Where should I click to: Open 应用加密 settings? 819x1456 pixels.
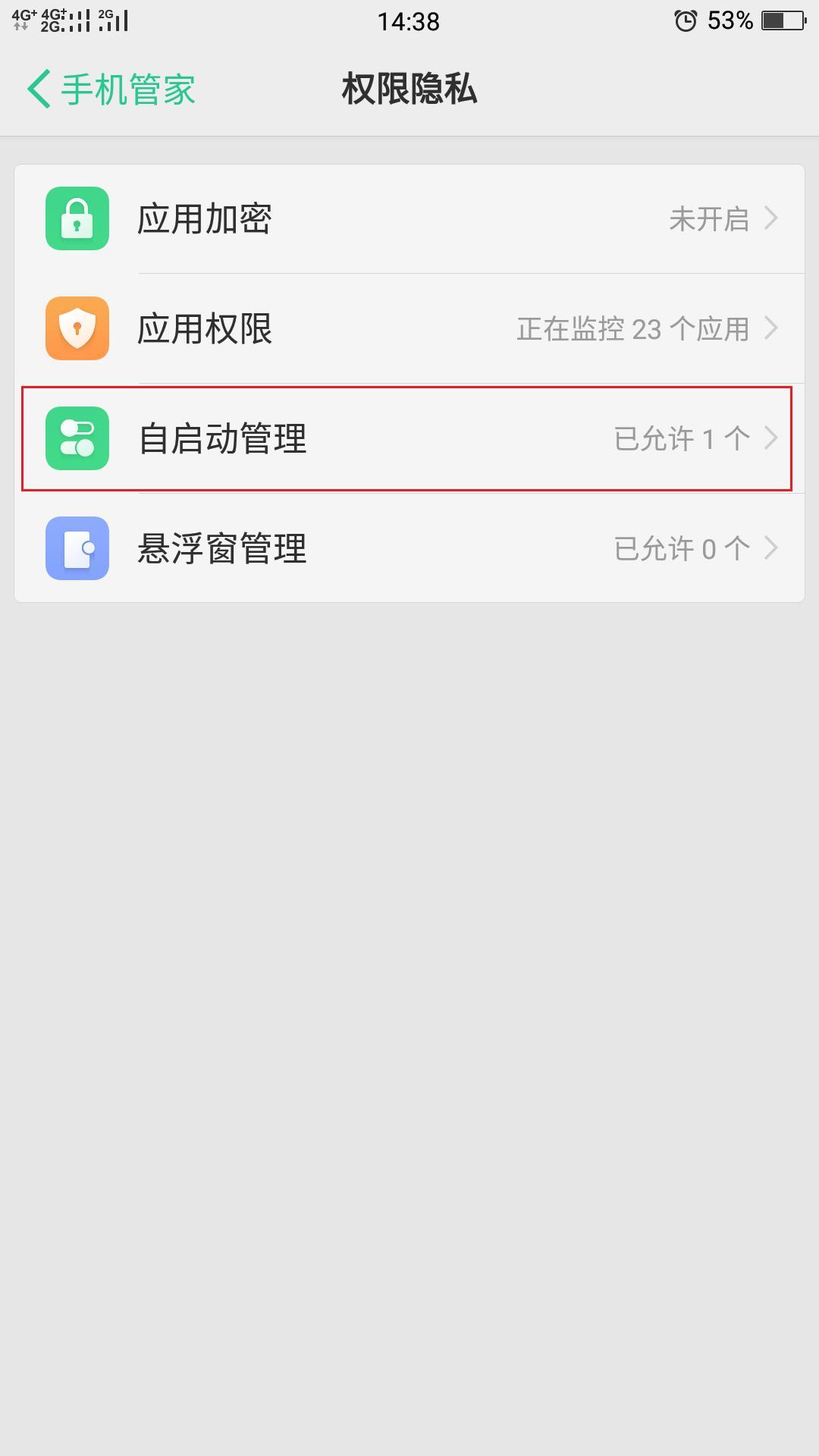[409, 219]
